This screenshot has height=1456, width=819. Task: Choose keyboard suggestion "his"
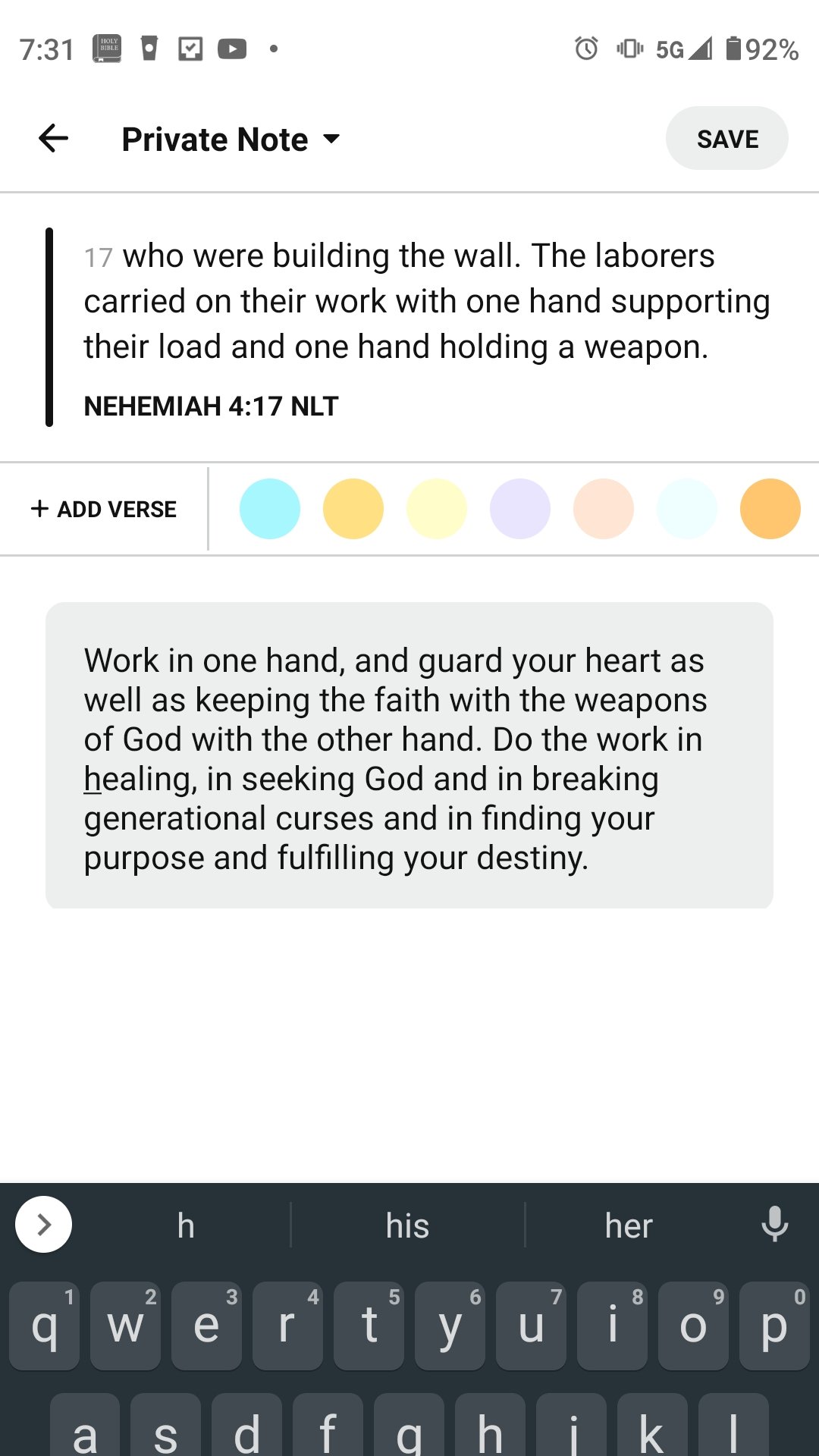[407, 1226]
